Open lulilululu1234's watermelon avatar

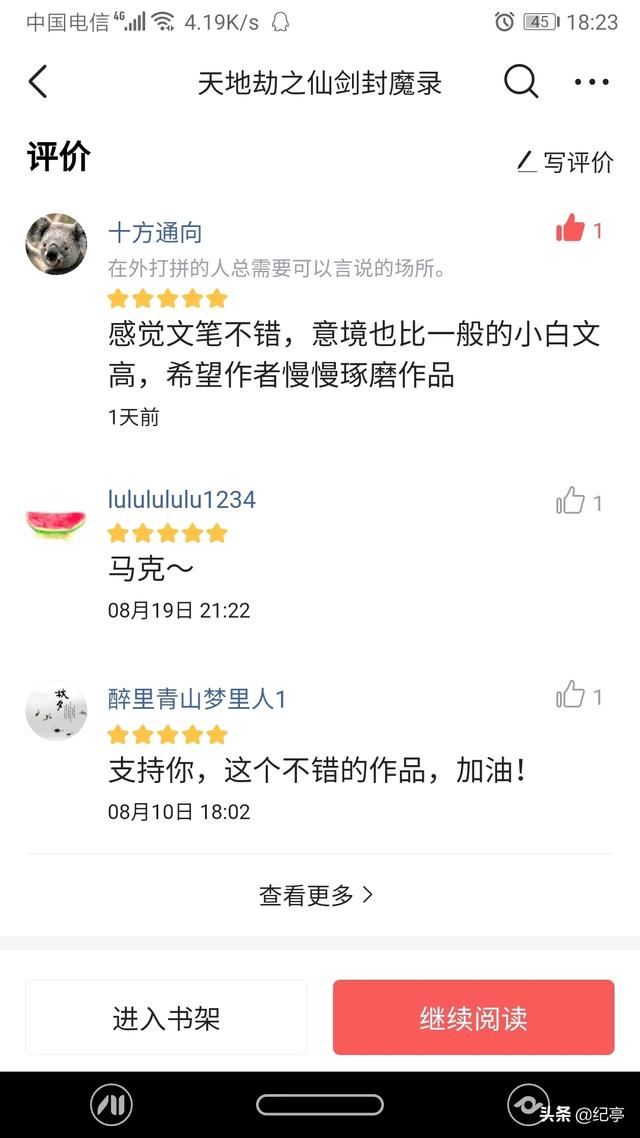pos(56,523)
